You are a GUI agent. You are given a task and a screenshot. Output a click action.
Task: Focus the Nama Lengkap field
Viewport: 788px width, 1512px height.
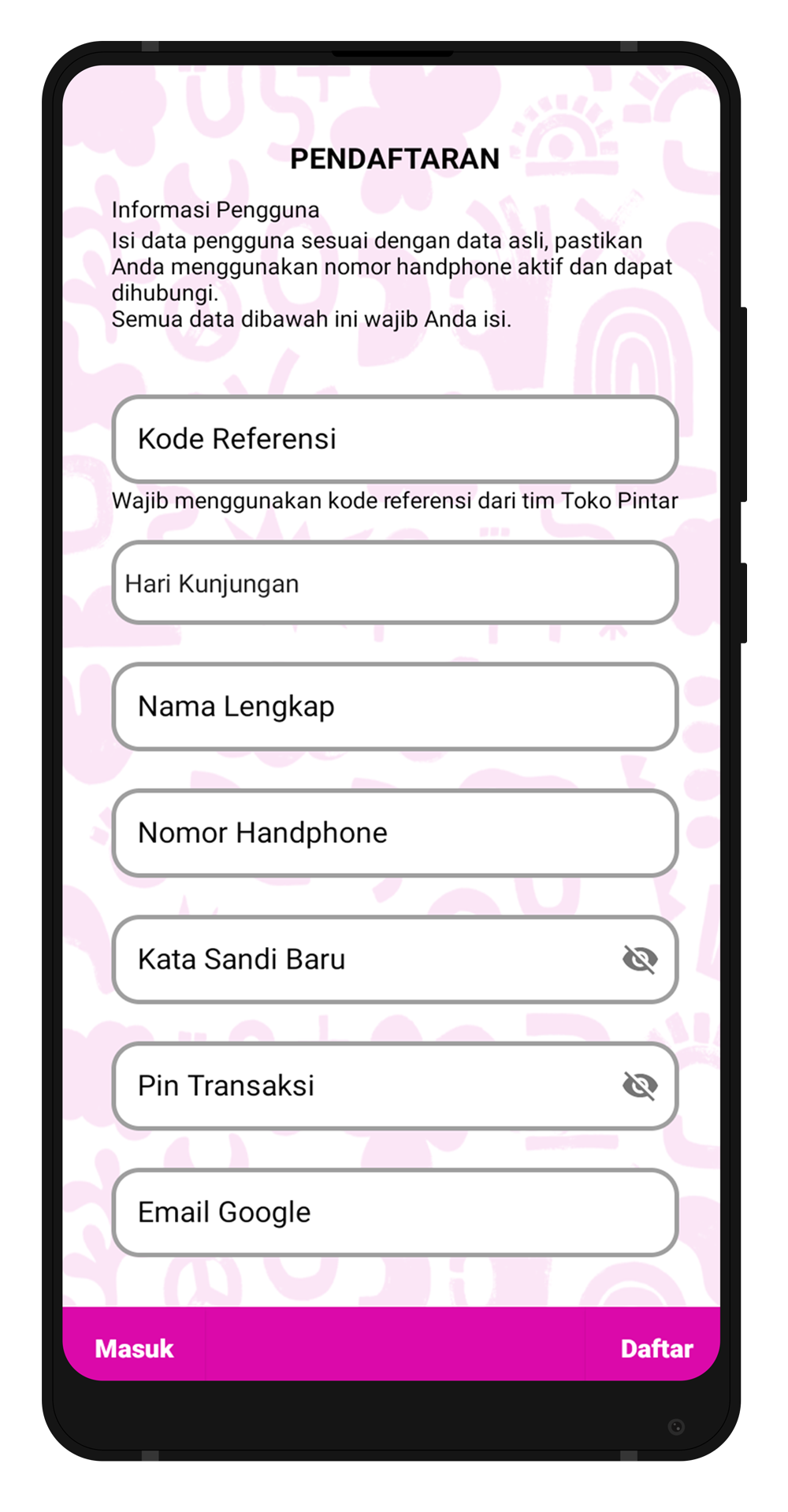click(394, 707)
